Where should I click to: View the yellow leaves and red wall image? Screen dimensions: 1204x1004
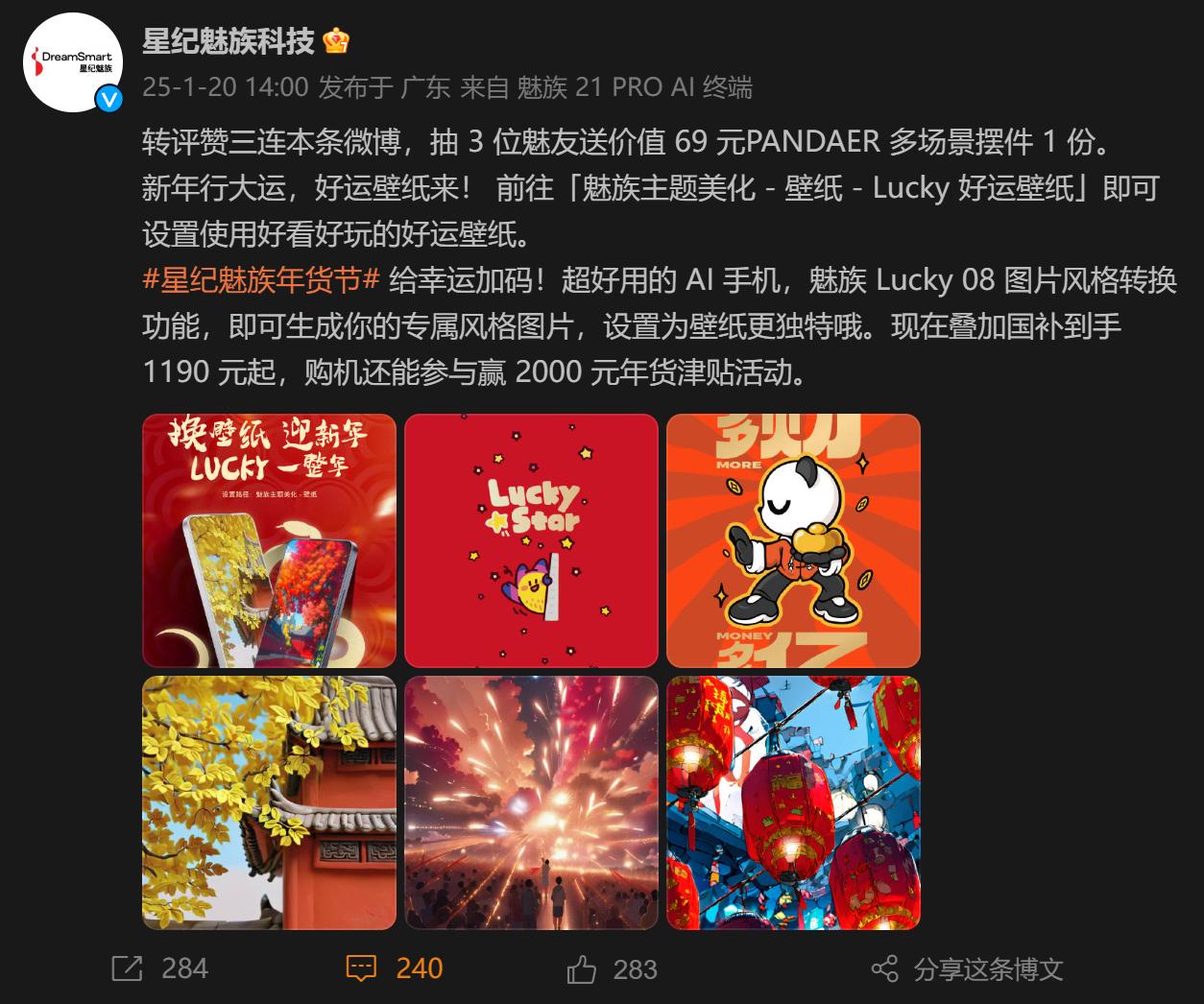(269, 802)
